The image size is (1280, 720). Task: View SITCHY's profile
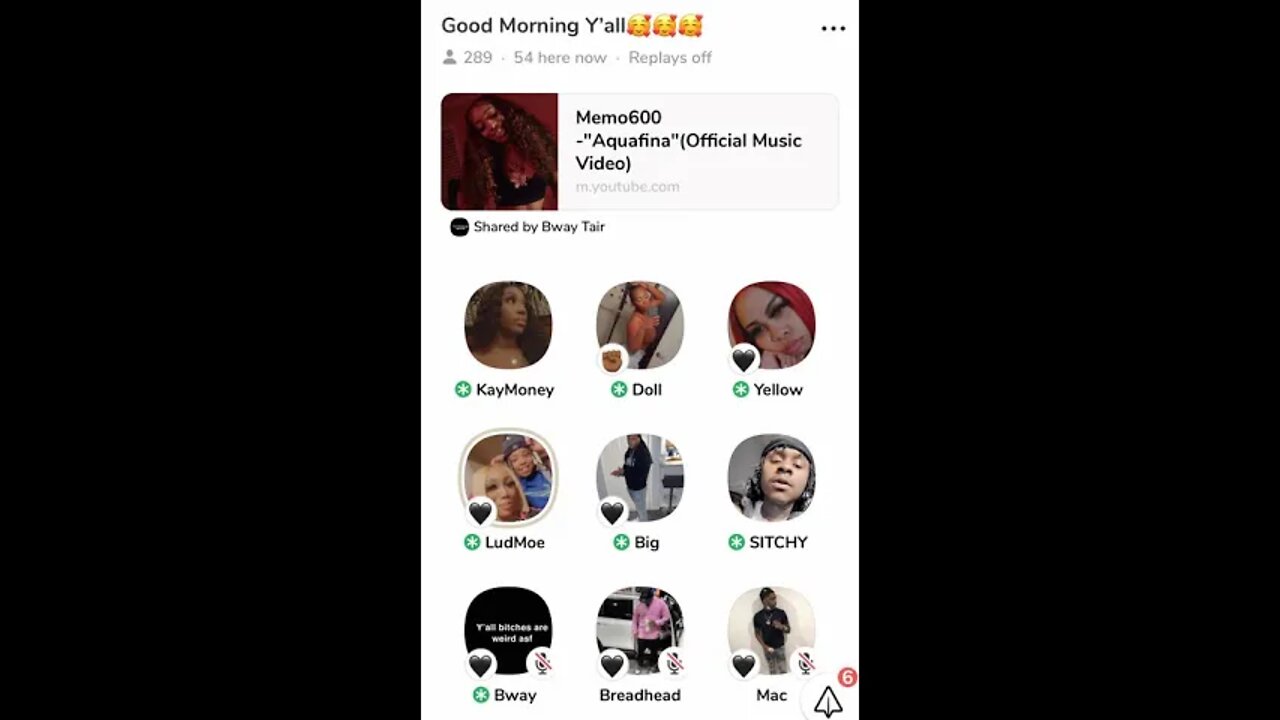[771, 478]
